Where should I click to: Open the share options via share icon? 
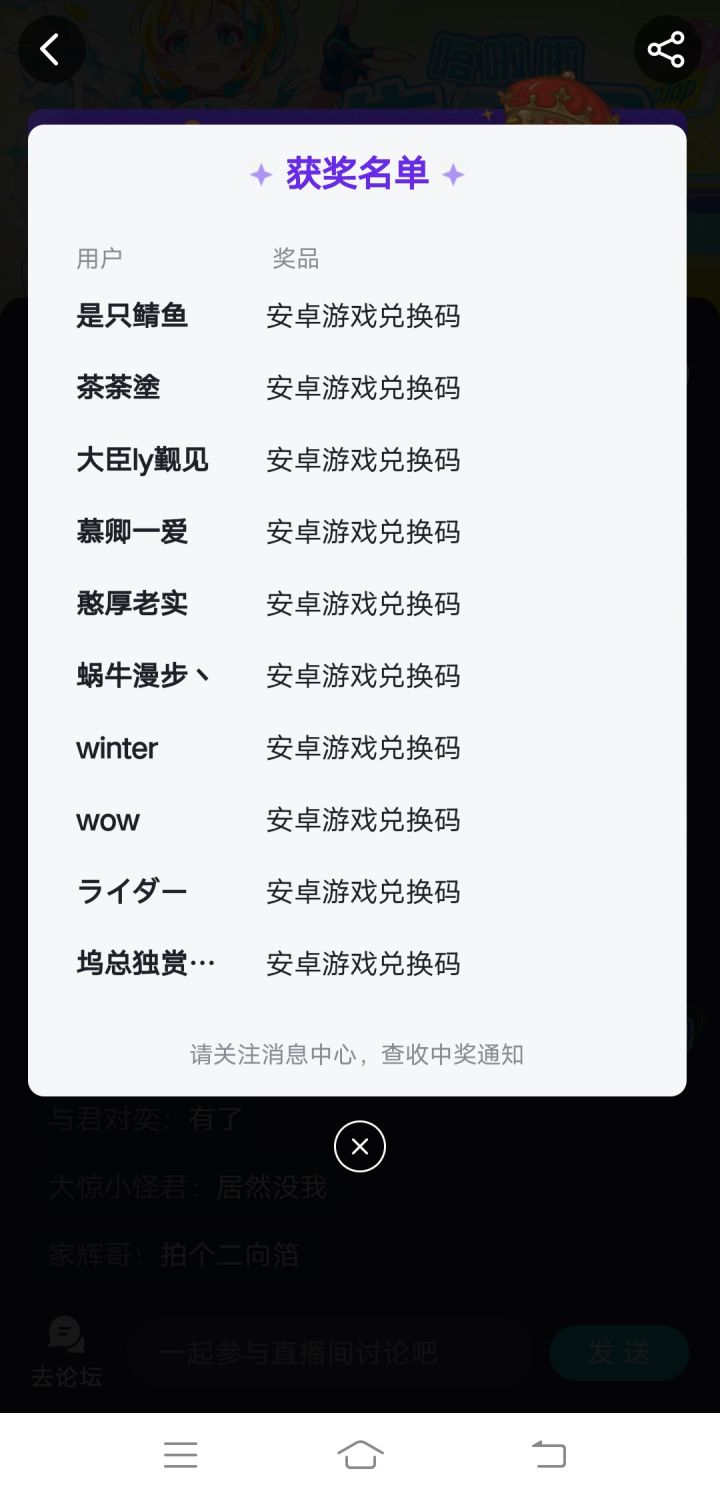click(667, 49)
